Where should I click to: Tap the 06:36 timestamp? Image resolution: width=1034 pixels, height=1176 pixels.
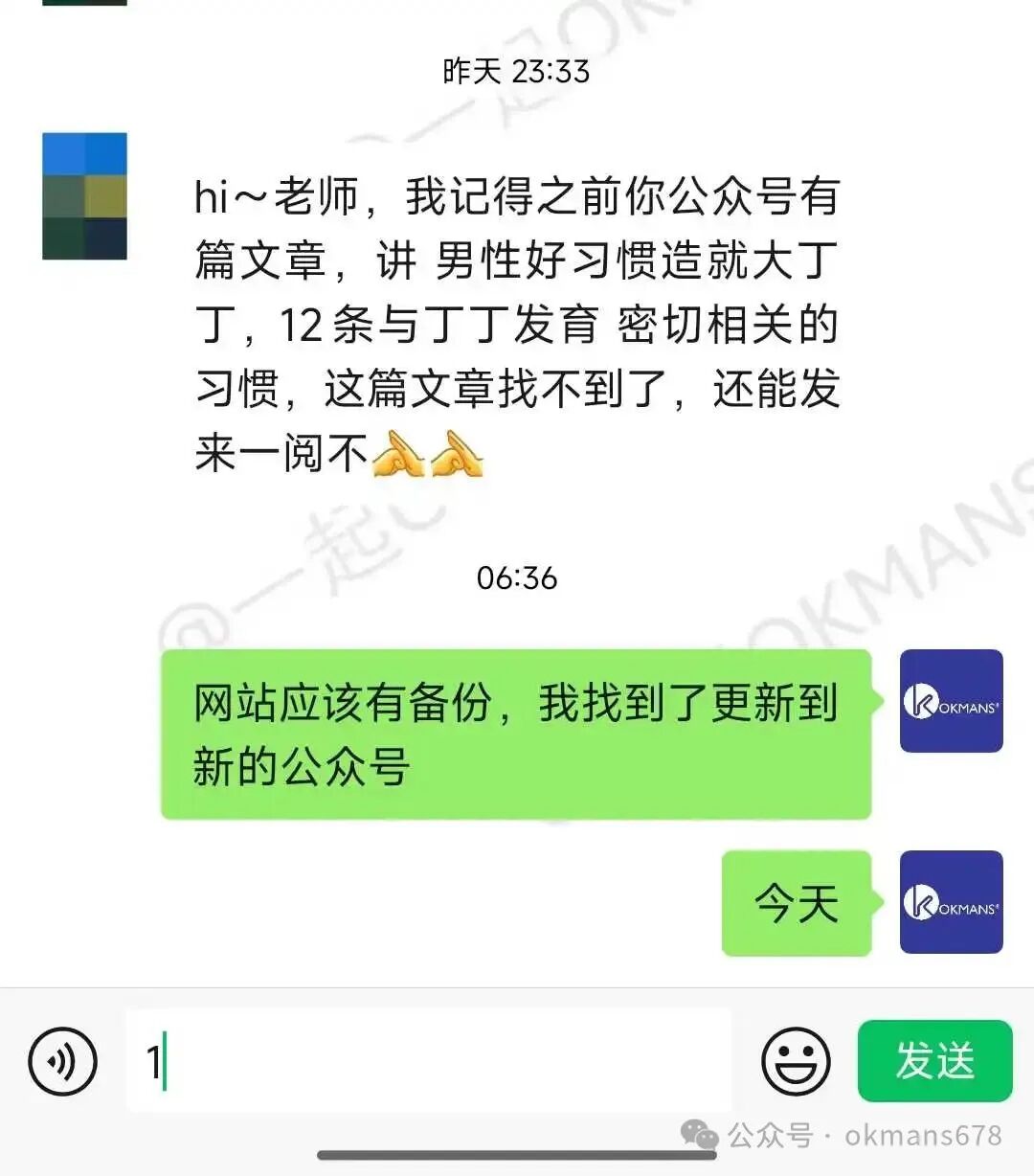(517, 577)
